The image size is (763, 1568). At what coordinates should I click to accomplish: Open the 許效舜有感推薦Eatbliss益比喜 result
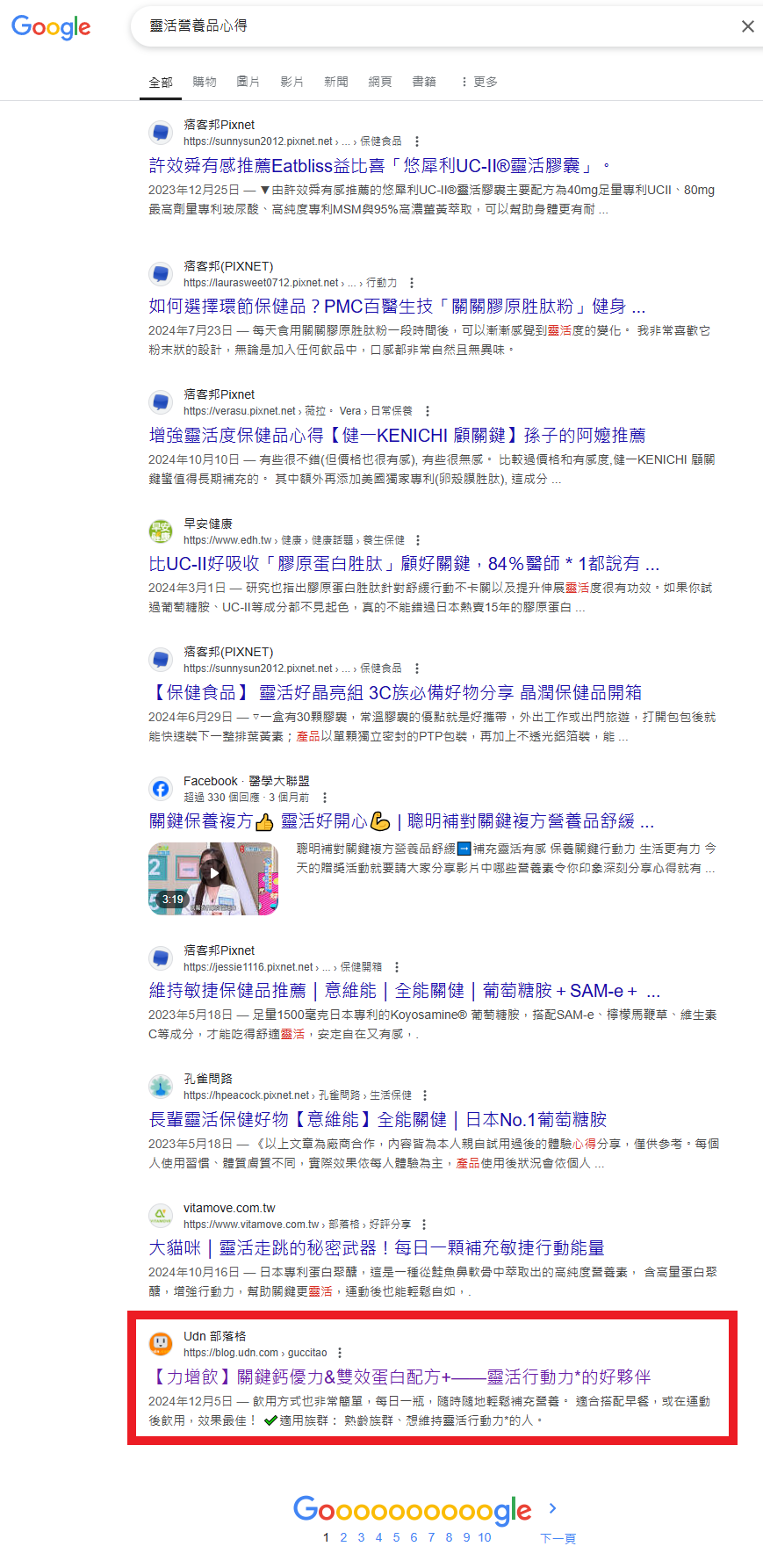point(379,165)
